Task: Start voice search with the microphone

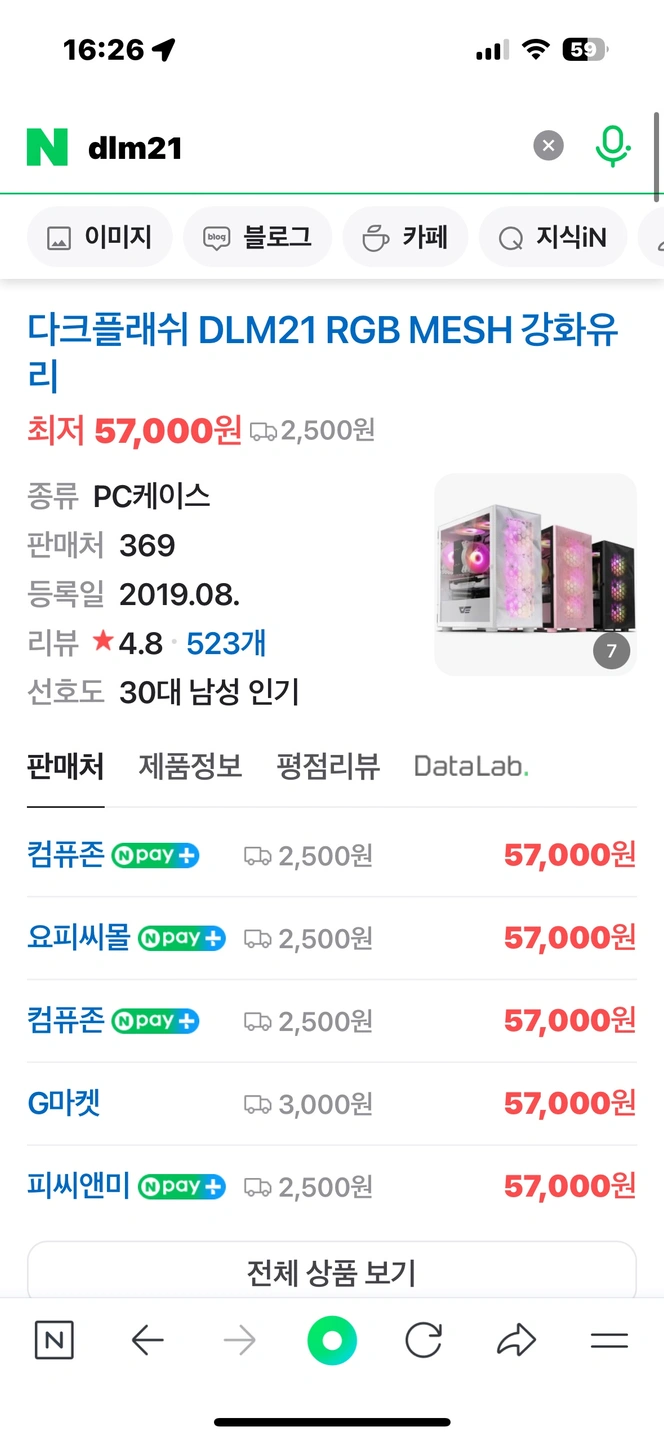Action: [x=612, y=147]
